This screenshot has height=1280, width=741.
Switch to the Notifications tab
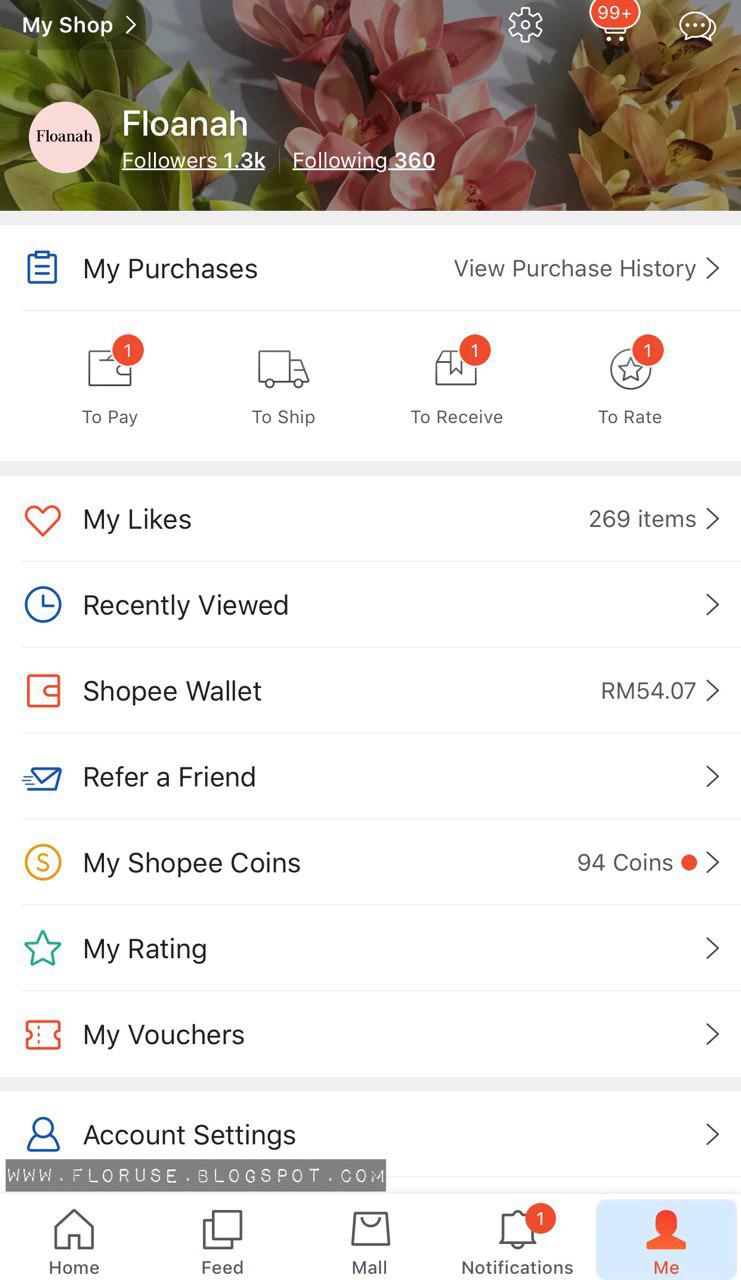517,1241
